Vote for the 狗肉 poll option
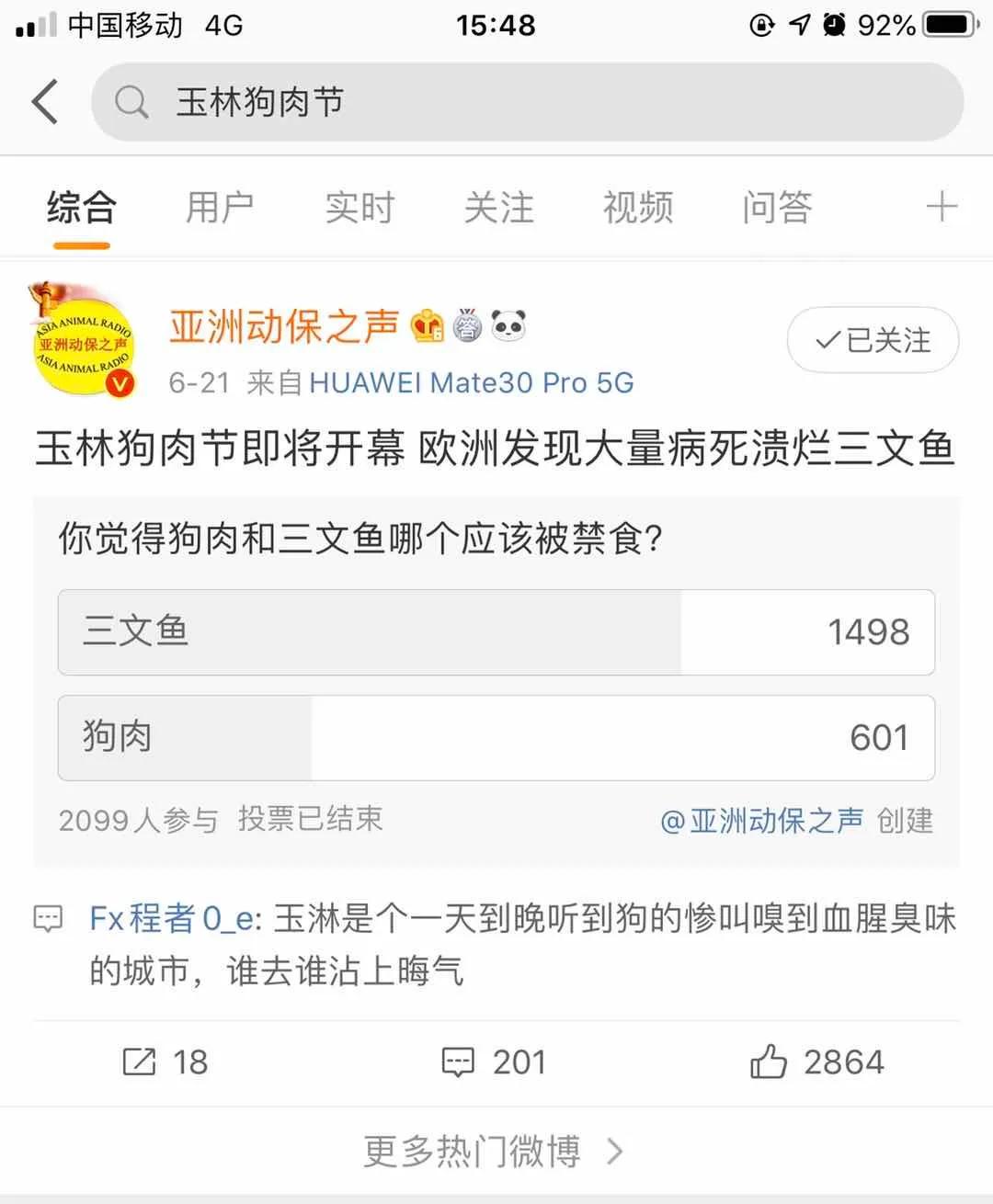This screenshot has height=1204, width=993. click(x=496, y=738)
